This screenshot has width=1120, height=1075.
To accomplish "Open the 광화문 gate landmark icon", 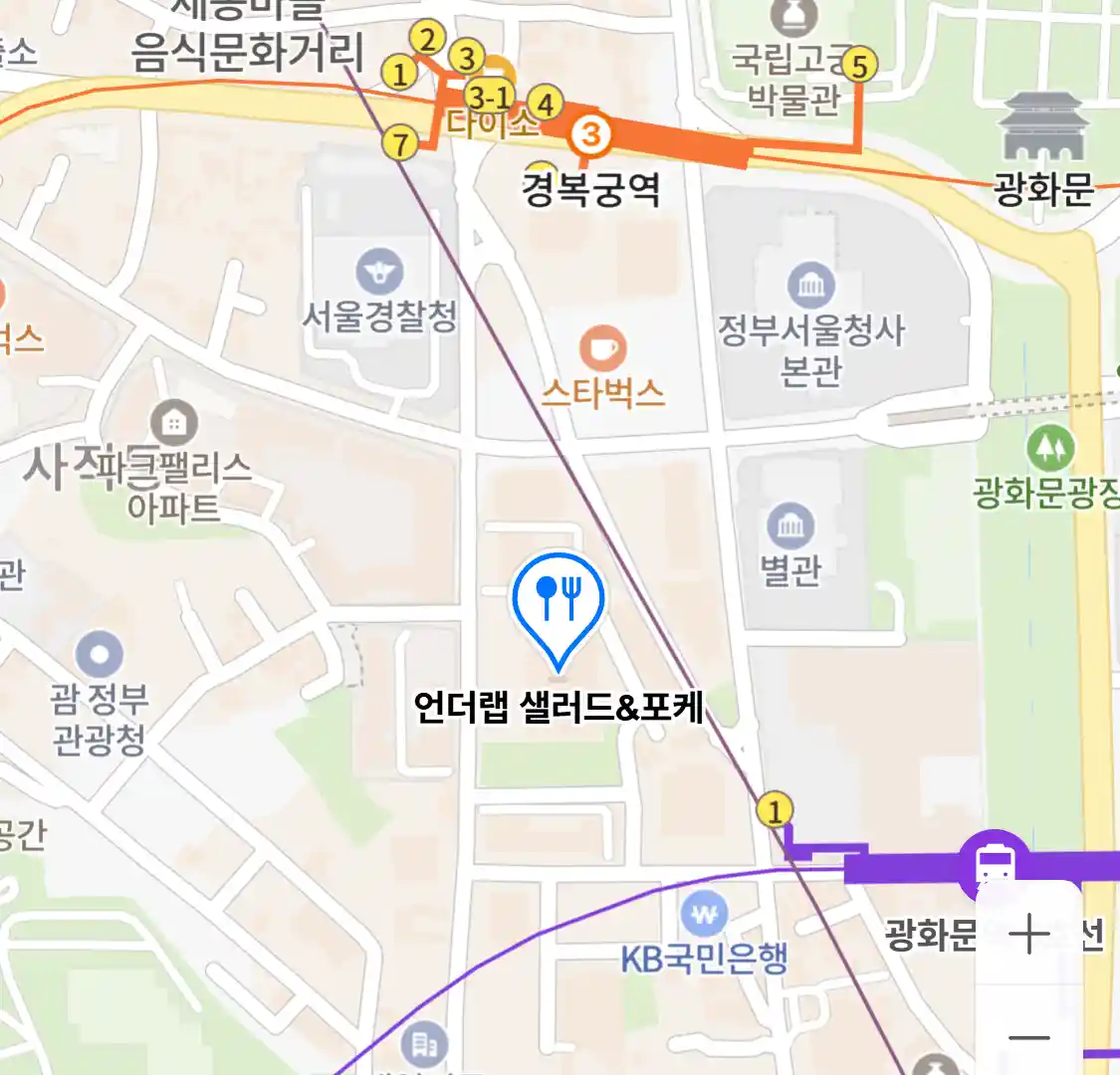I will (x=1042, y=127).
